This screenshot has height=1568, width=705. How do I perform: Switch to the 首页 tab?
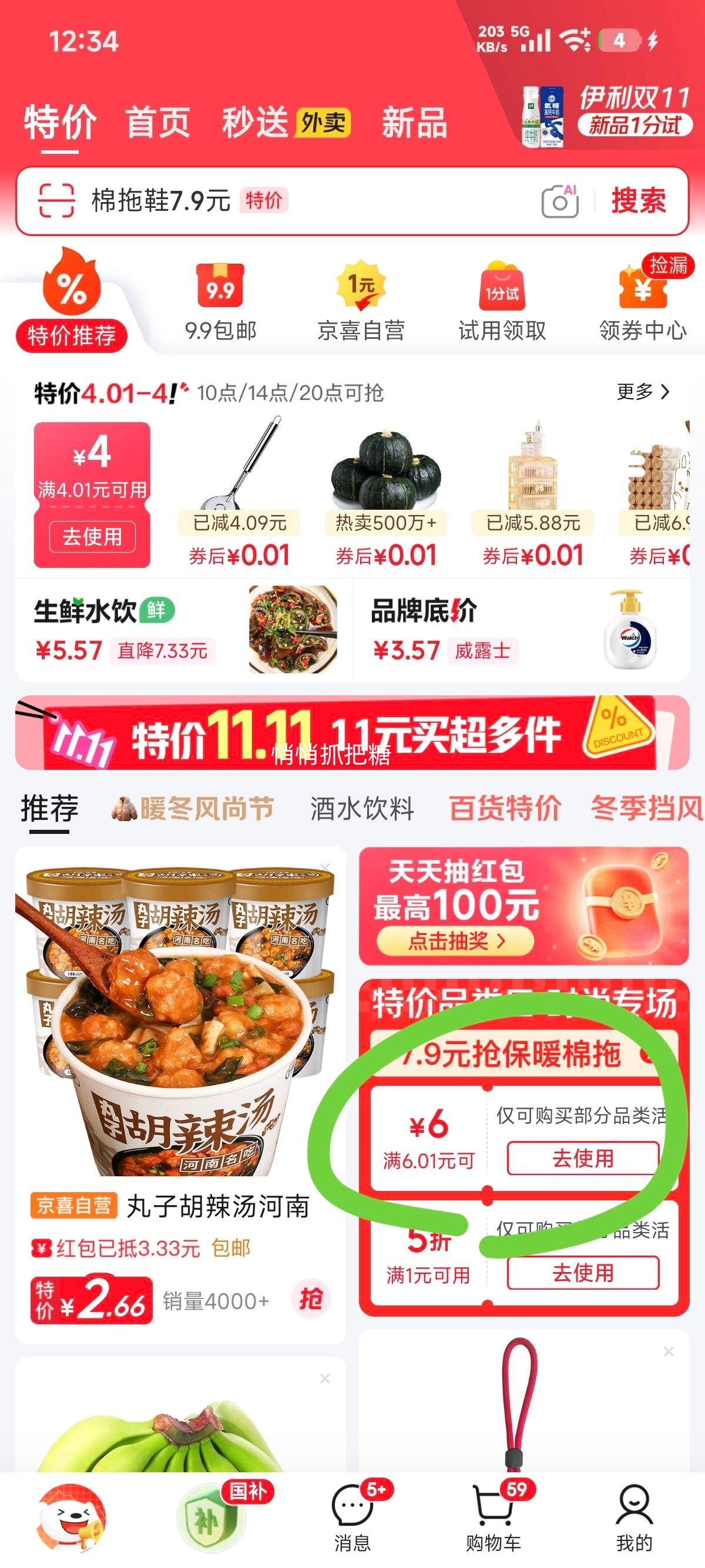coord(156,122)
